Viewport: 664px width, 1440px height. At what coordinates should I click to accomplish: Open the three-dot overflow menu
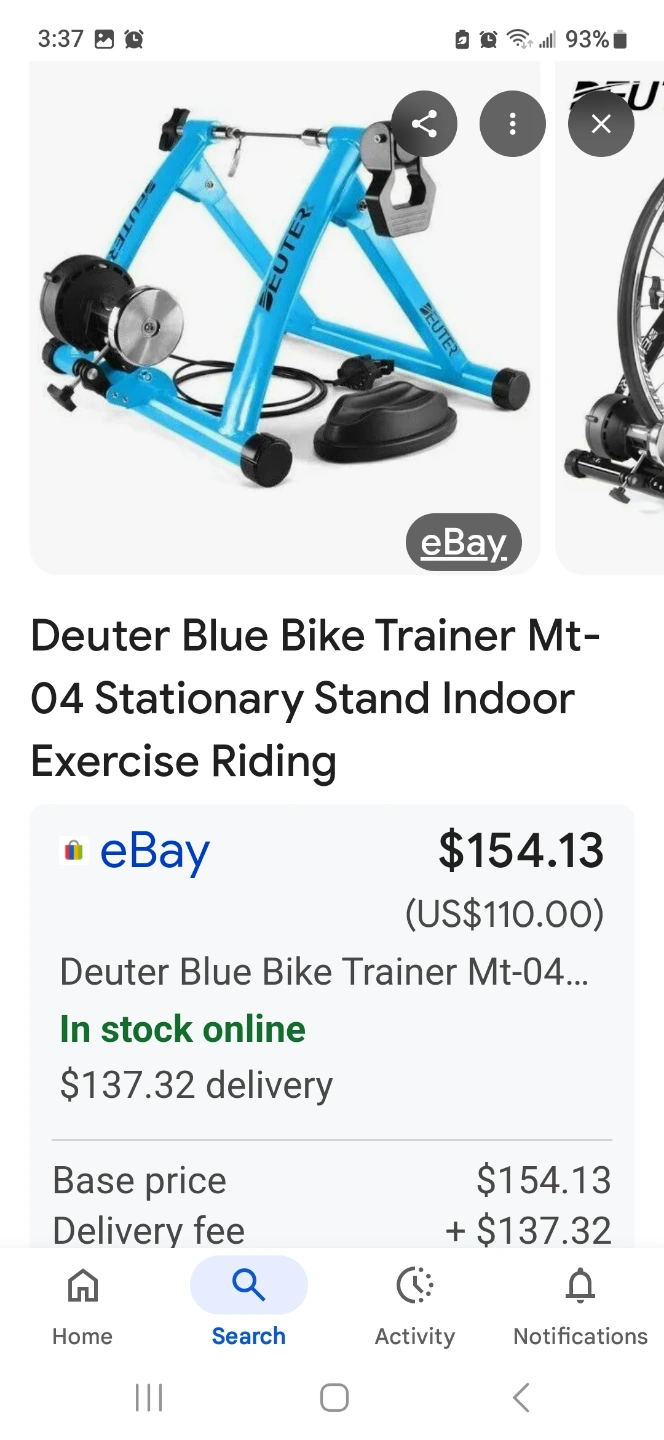tap(512, 124)
